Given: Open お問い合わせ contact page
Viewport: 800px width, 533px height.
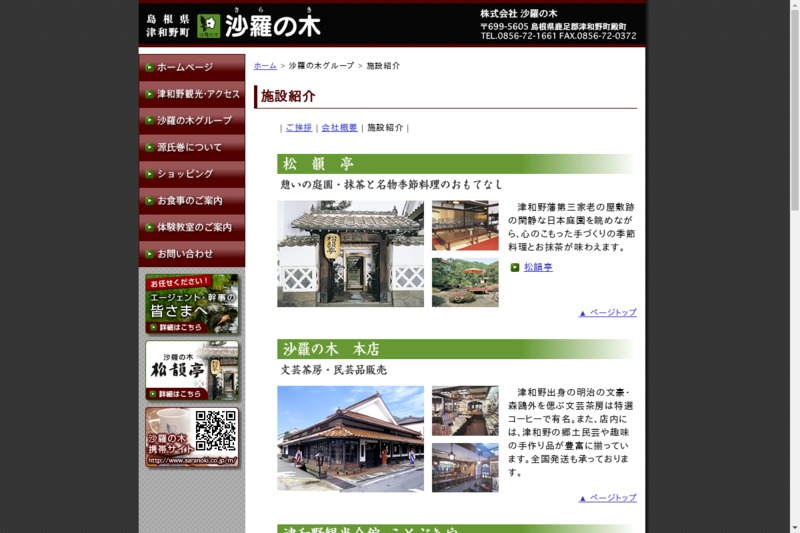Looking at the screenshot, I should [192, 254].
